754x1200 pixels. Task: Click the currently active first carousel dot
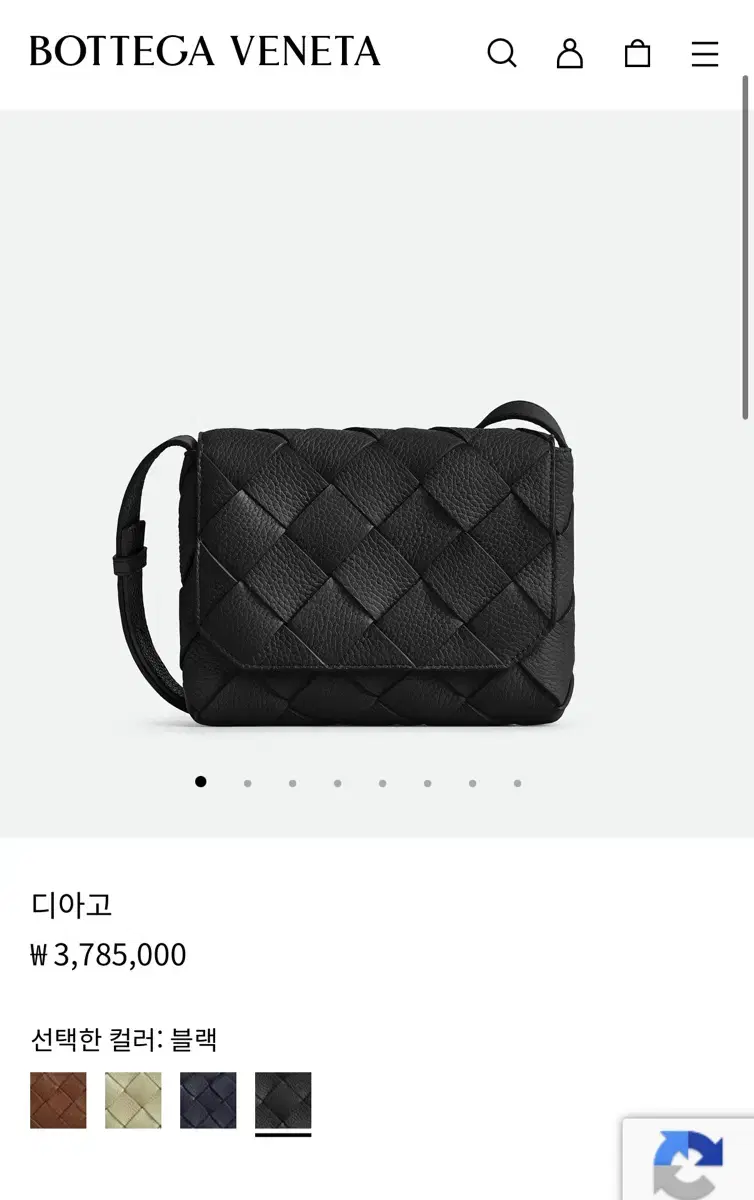coord(201,781)
